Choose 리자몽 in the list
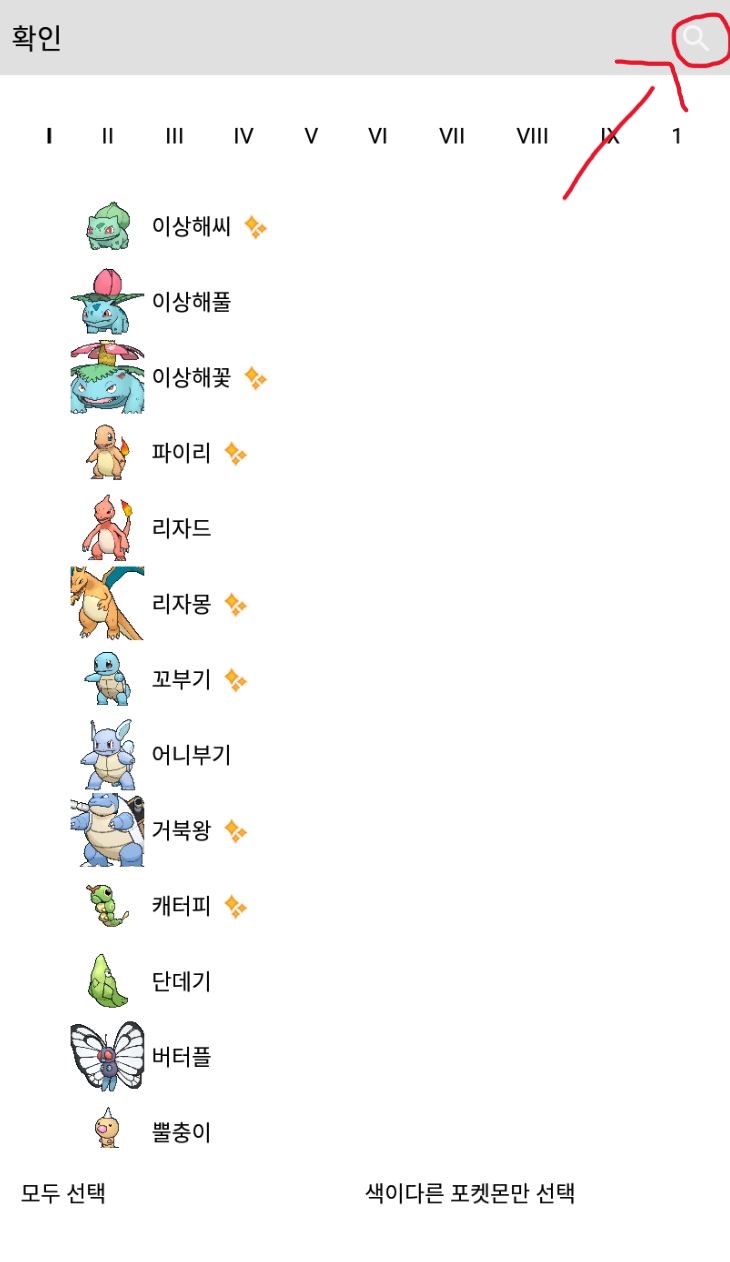The height and width of the screenshot is (1262, 730). pyautogui.click(x=181, y=604)
